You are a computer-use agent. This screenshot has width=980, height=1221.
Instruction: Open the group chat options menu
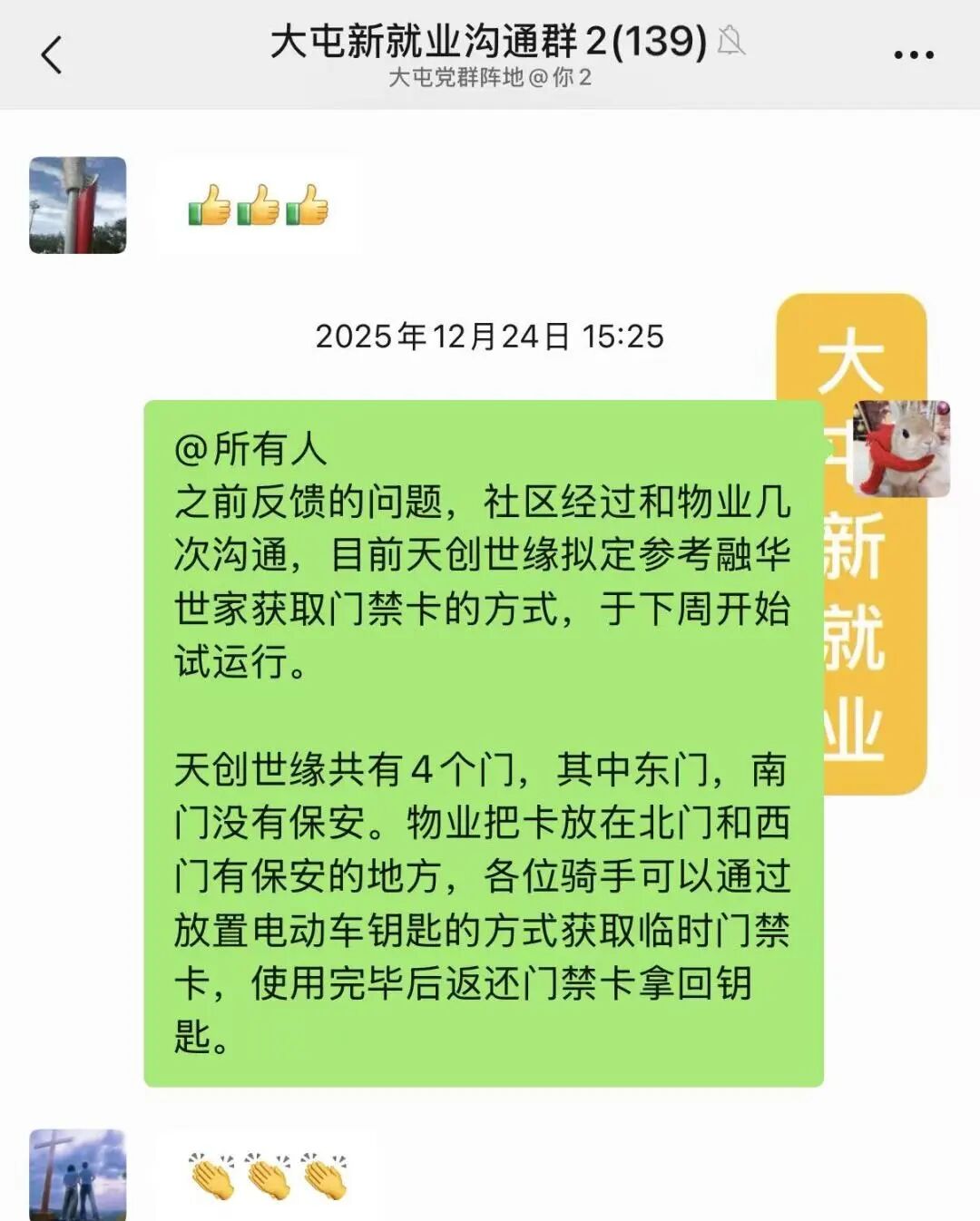[x=913, y=54]
